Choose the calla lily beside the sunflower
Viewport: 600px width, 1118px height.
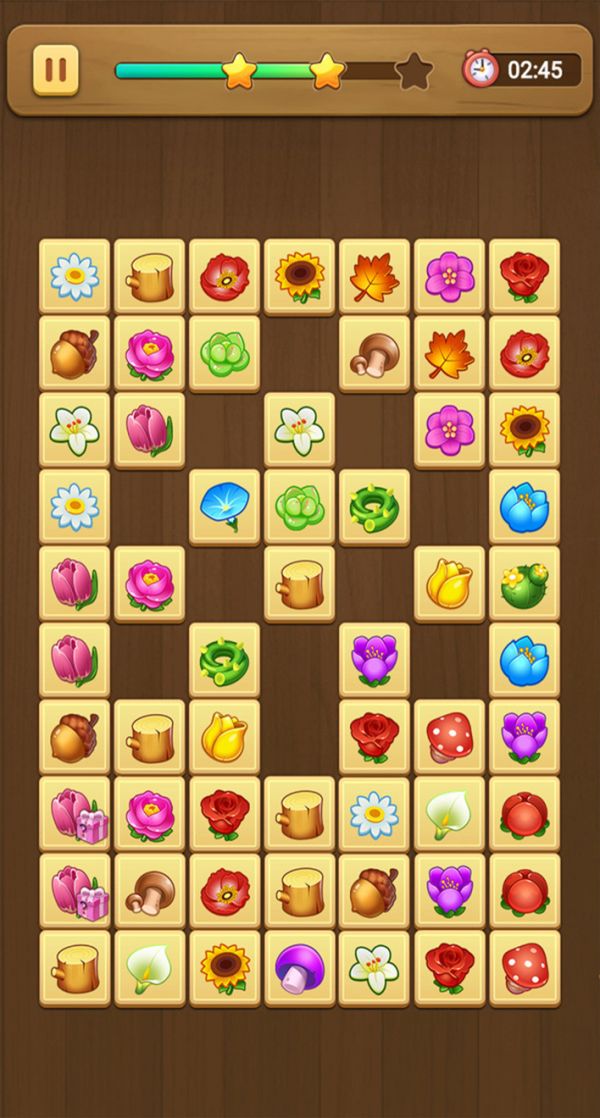tap(149, 968)
